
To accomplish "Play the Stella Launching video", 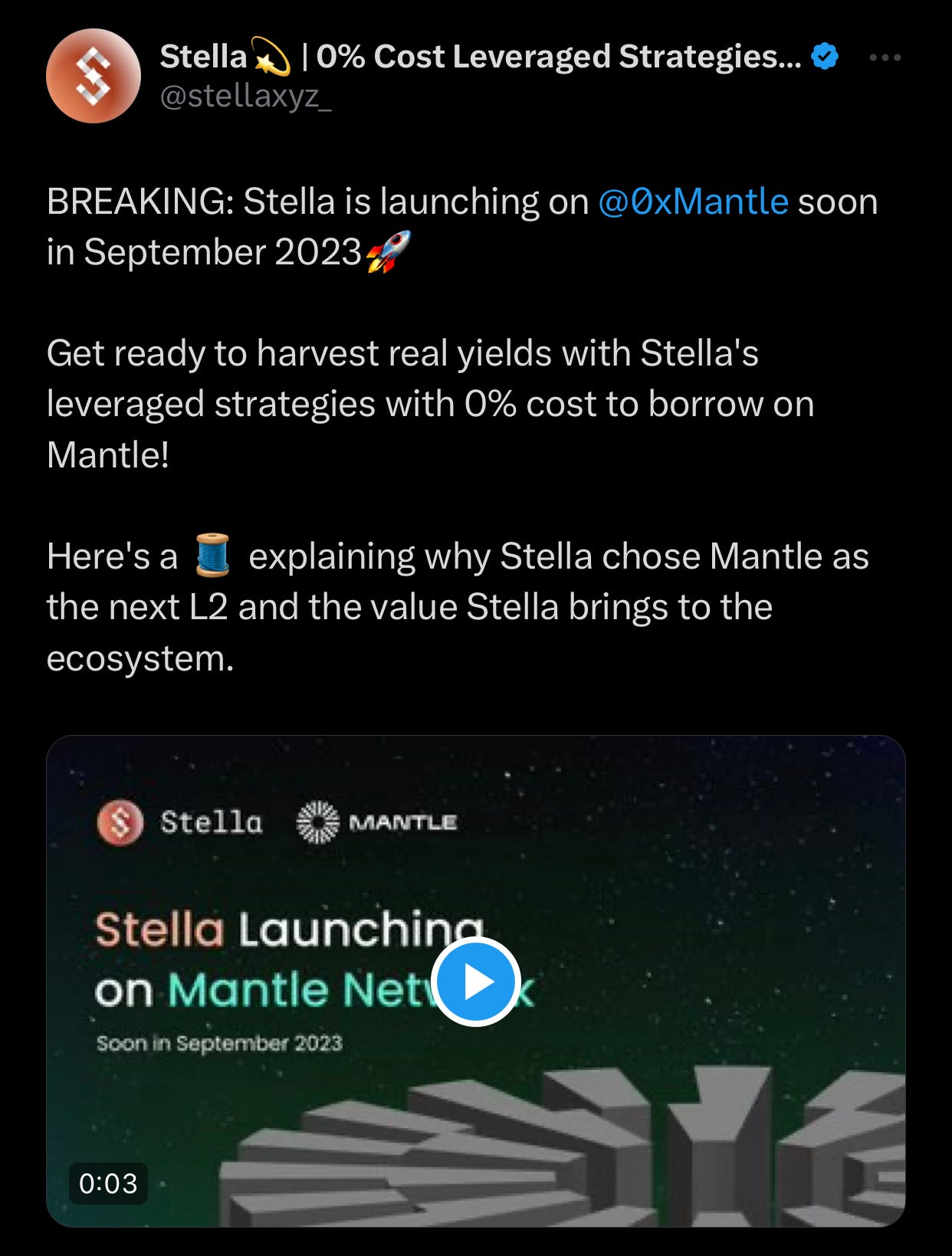I will 476,982.
